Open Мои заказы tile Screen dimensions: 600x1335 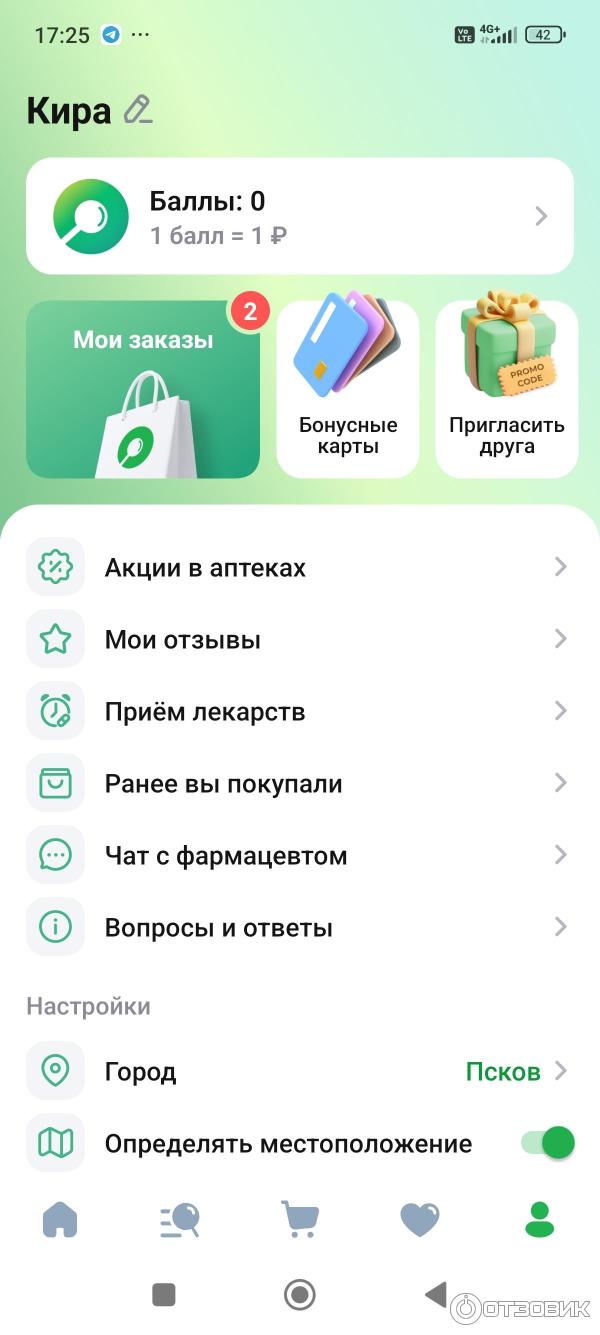[143, 389]
